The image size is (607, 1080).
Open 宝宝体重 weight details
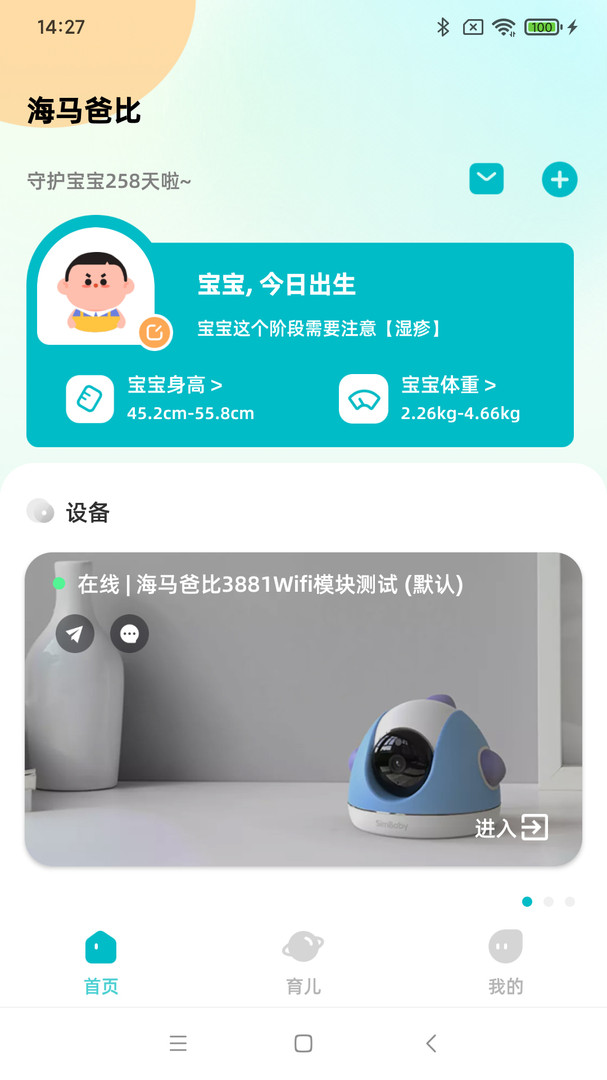click(448, 385)
